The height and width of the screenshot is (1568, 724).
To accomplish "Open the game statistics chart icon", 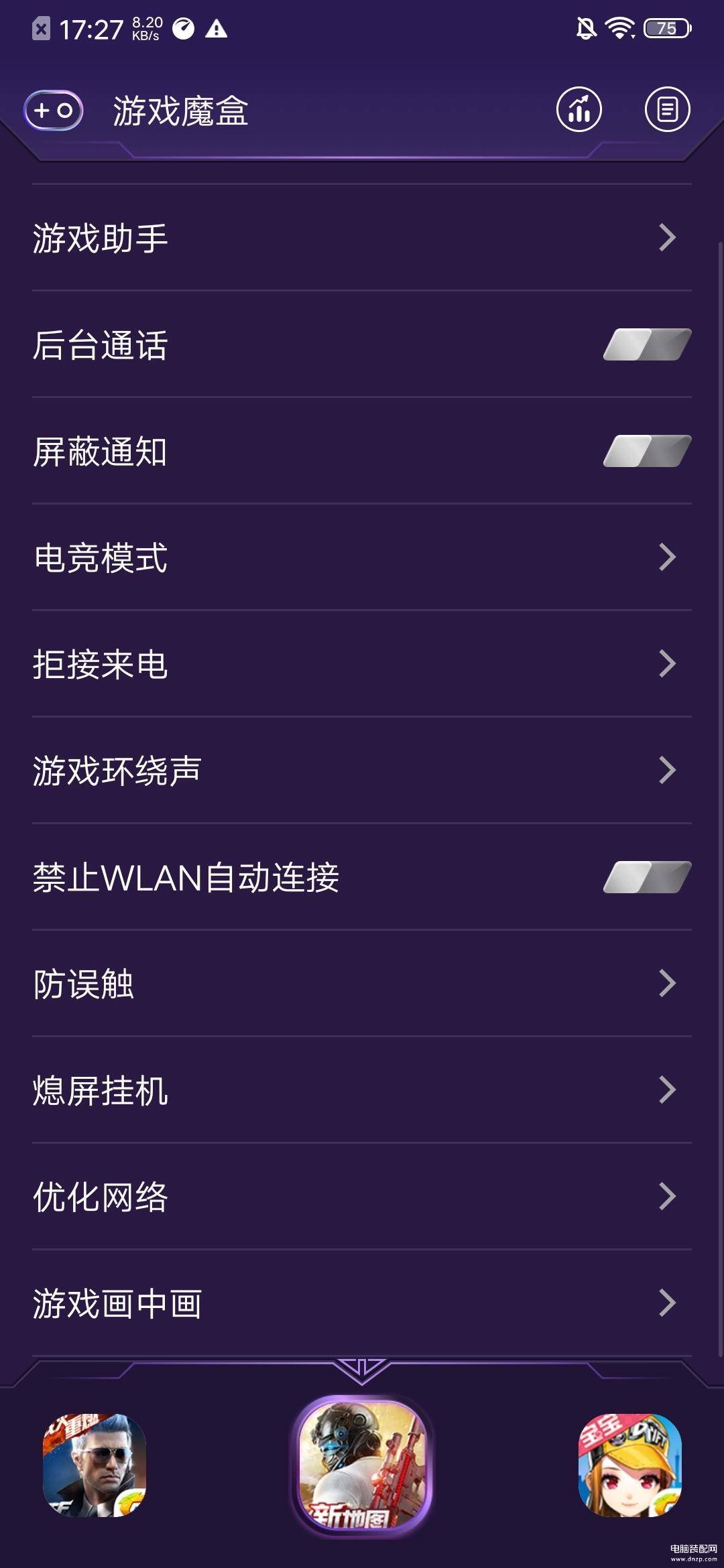I will [x=579, y=110].
